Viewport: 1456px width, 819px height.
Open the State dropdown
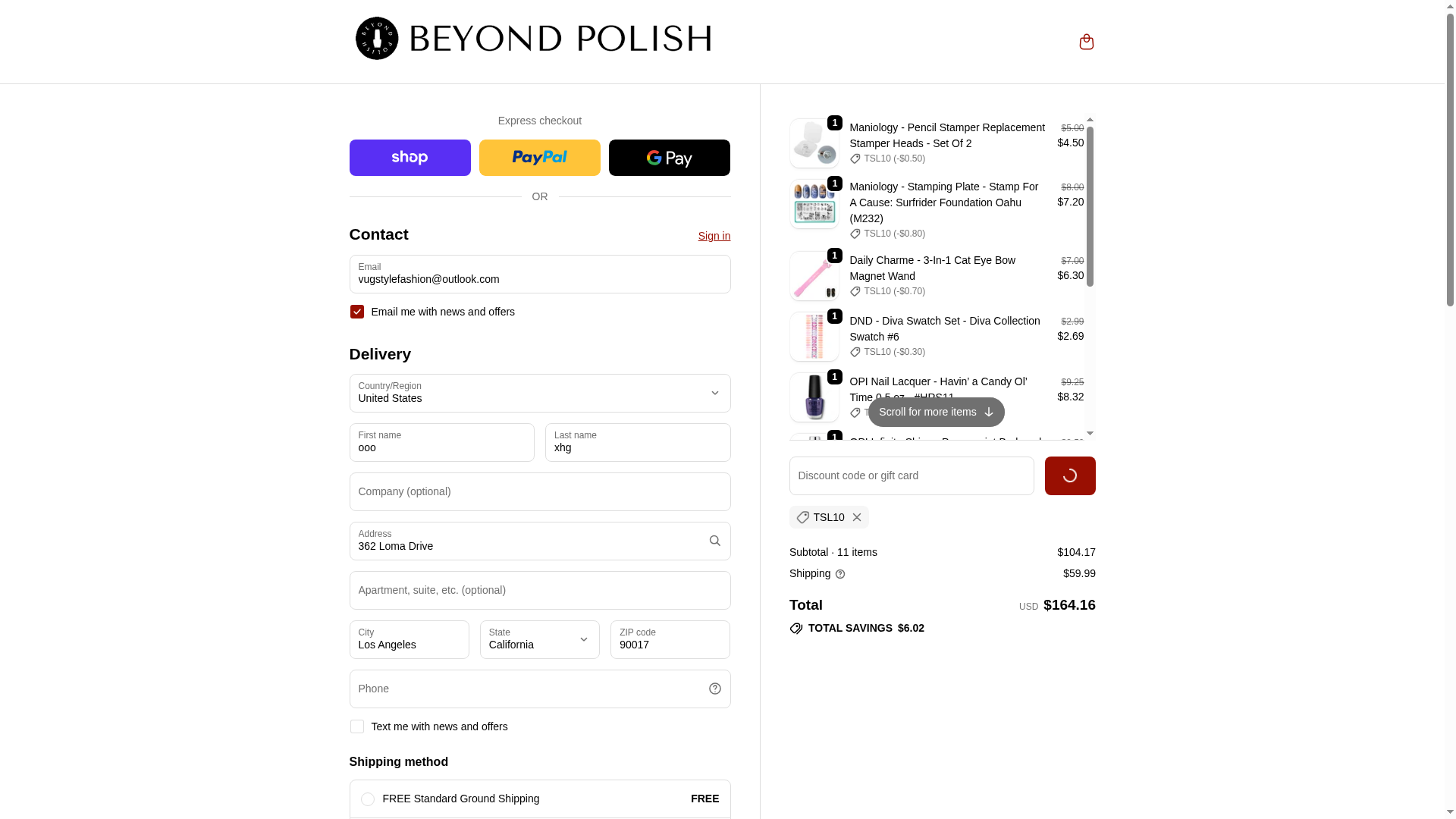[539, 640]
